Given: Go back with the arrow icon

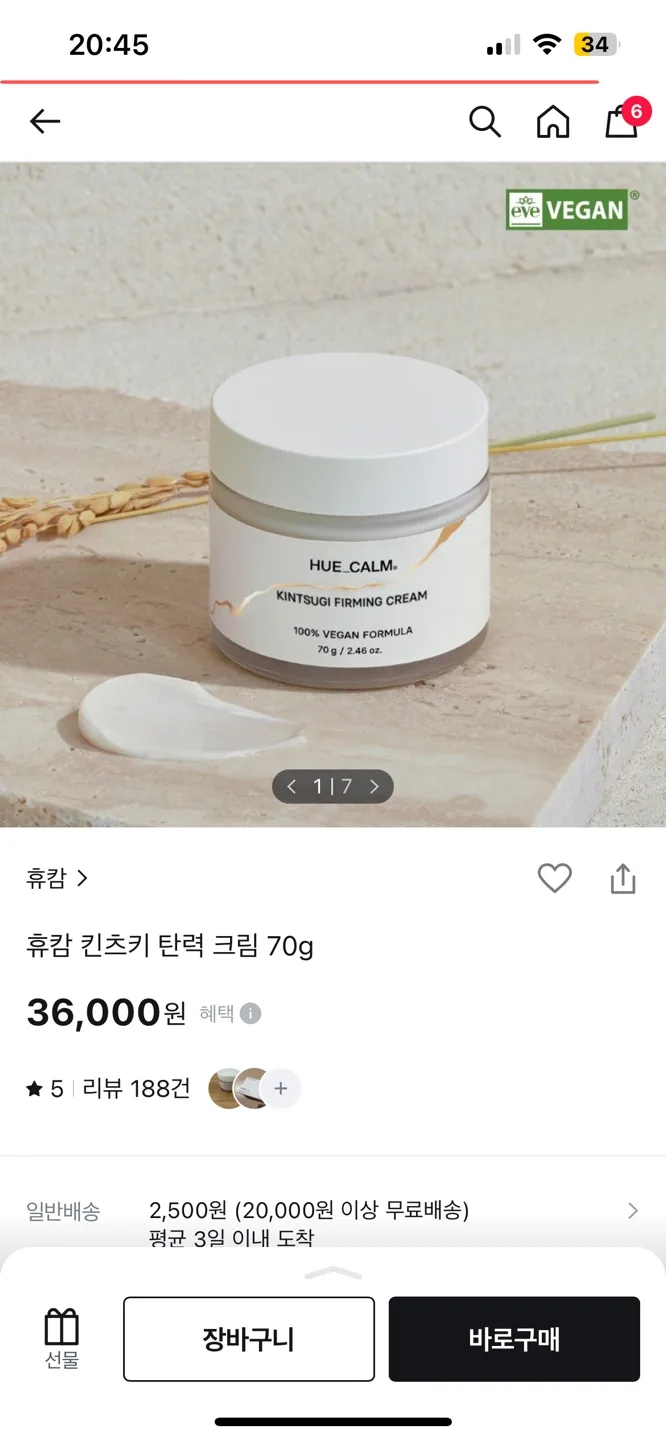Looking at the screenshot, I should coord(45,122).
